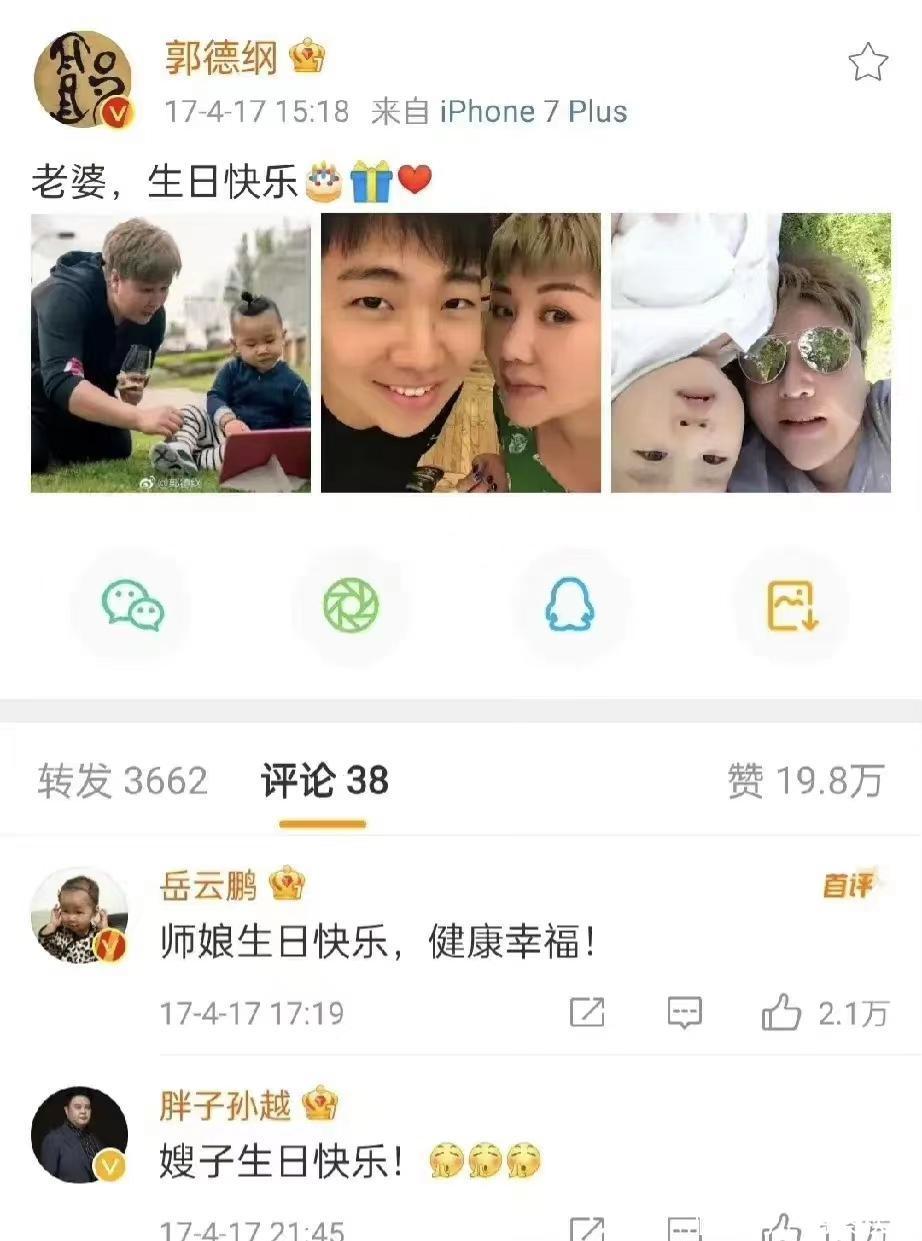Share to WeChat Moments
This screenshot has height=1241, width=922.
click(351, 606)
